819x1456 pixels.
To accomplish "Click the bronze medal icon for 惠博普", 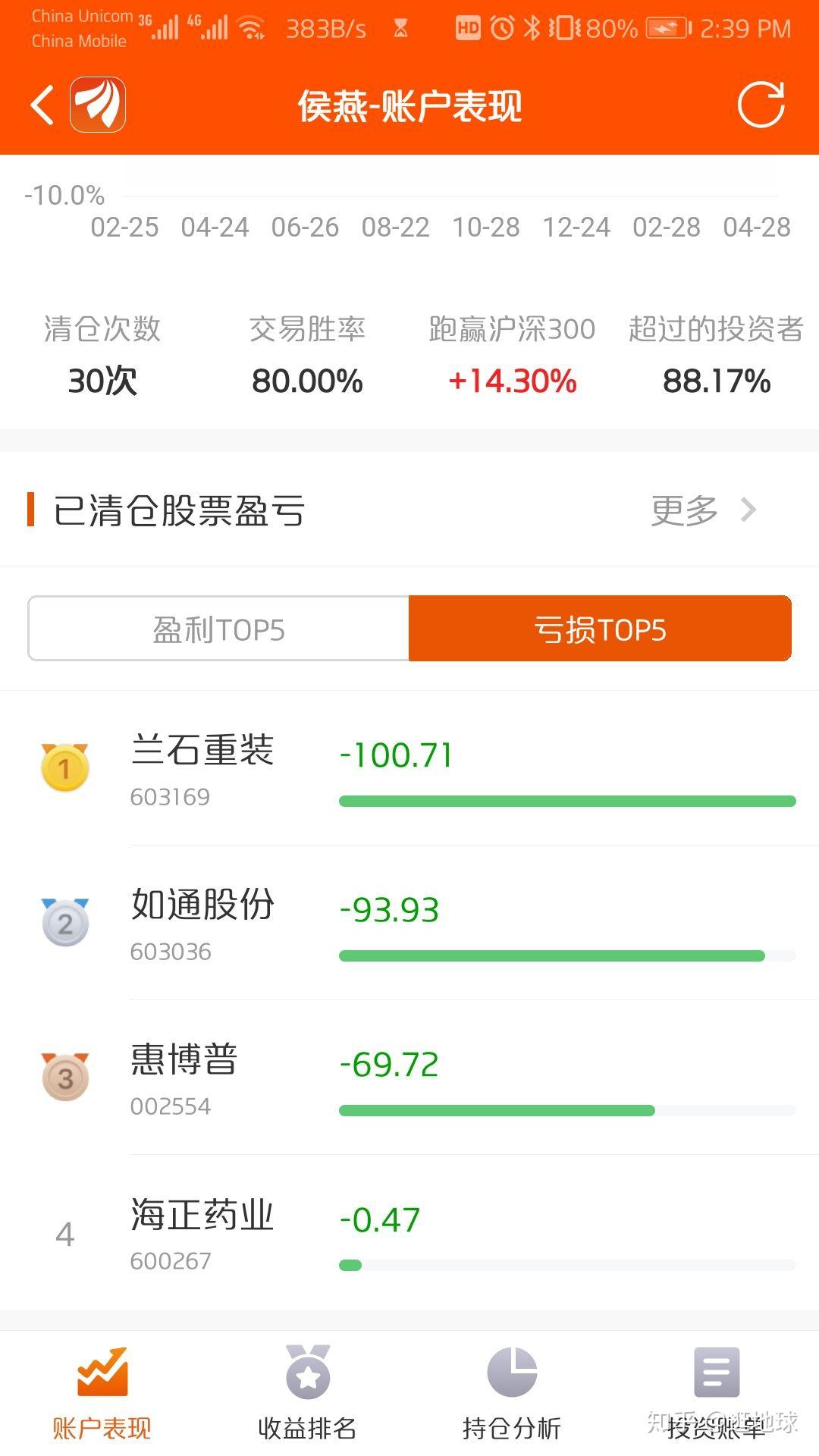I will tap(65, 1079).
